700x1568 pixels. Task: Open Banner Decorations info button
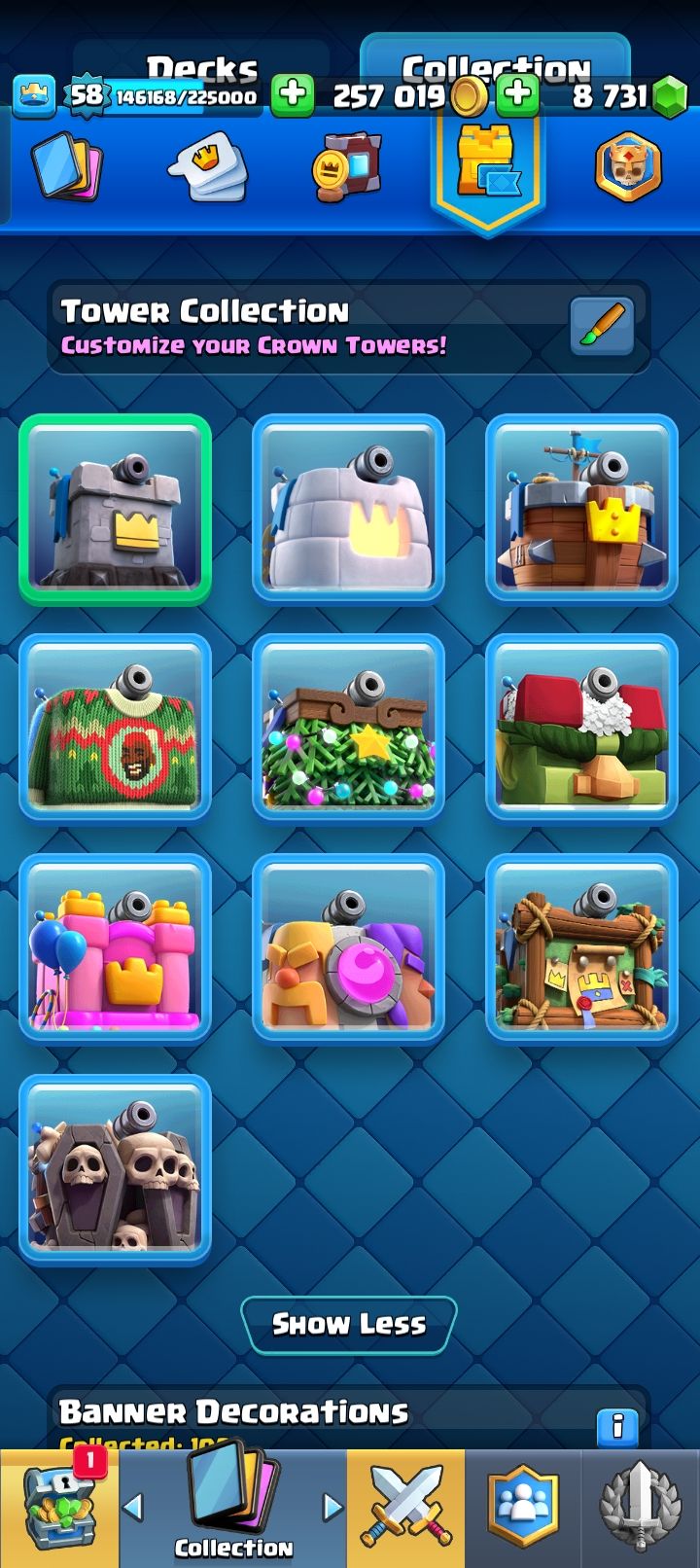[617, 1427]
